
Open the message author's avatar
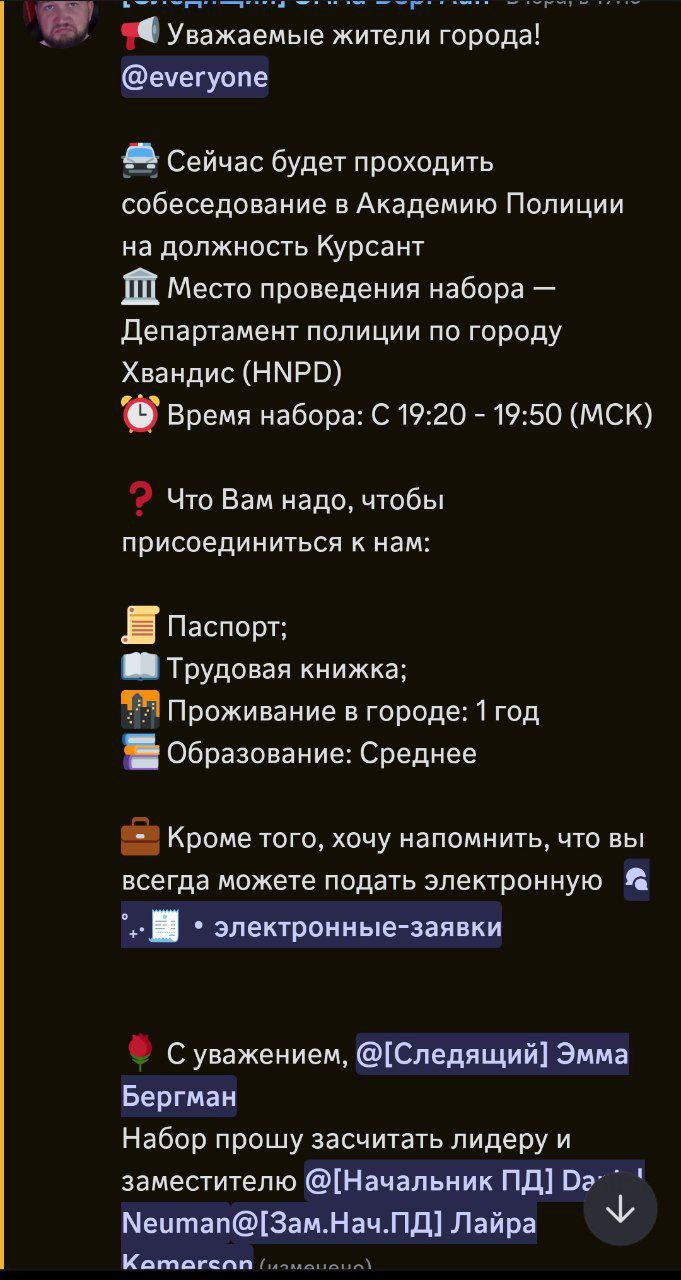point(62,20)
